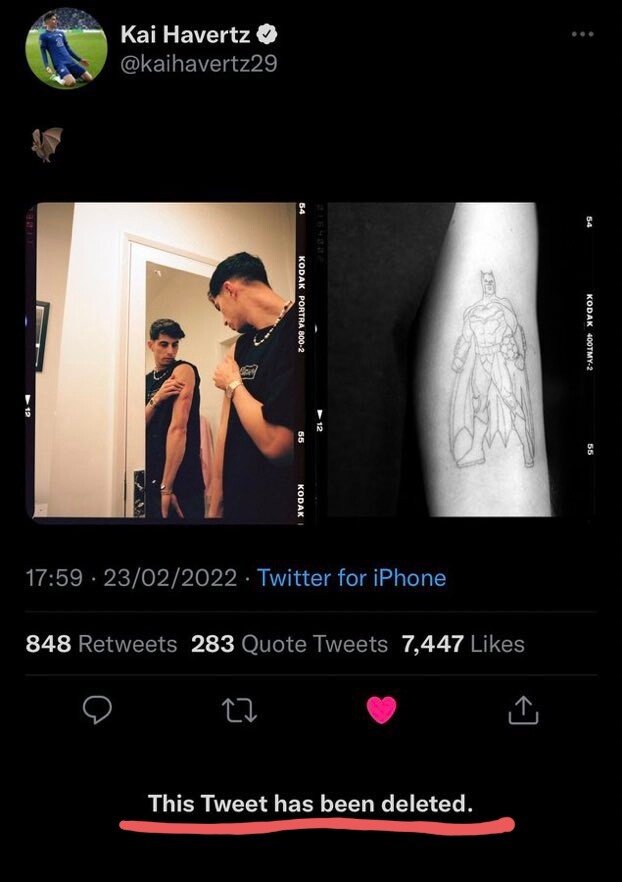
Task: Open the 283 Quote Tweets
Action: [x=289, y=644]
